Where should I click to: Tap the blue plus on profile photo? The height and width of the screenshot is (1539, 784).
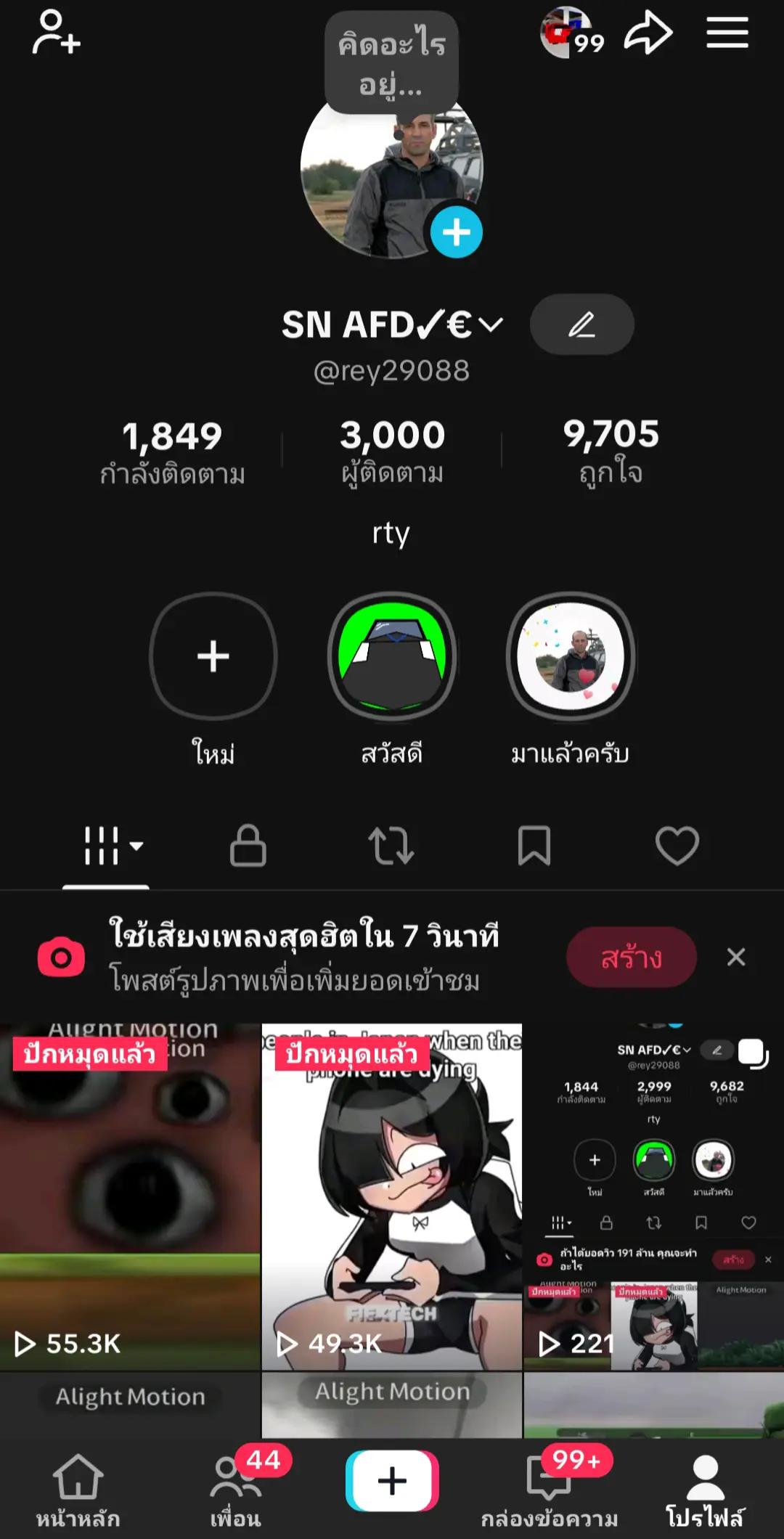[x=456, y=232]
